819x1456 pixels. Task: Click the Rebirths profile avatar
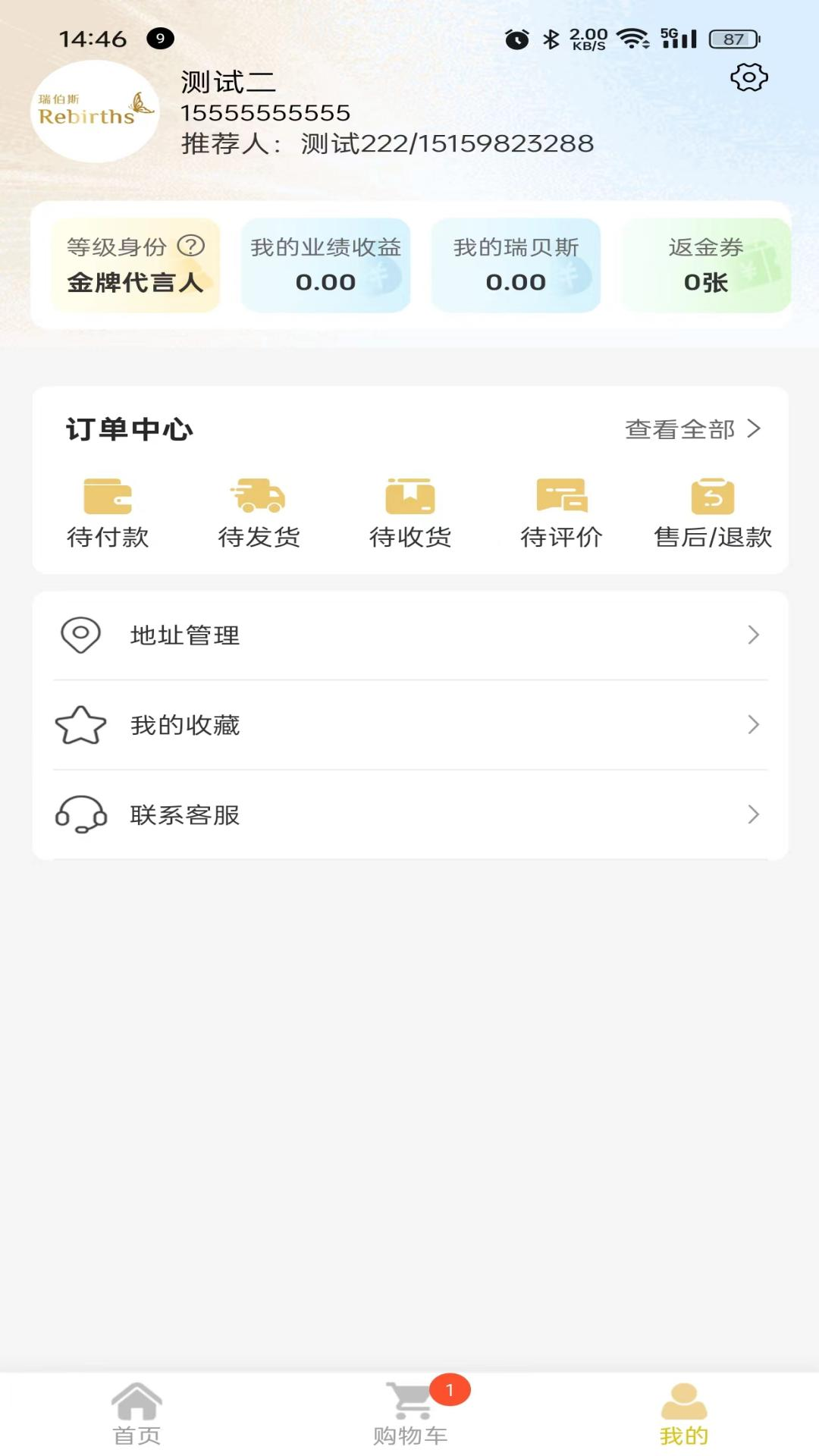coord(93,112)
